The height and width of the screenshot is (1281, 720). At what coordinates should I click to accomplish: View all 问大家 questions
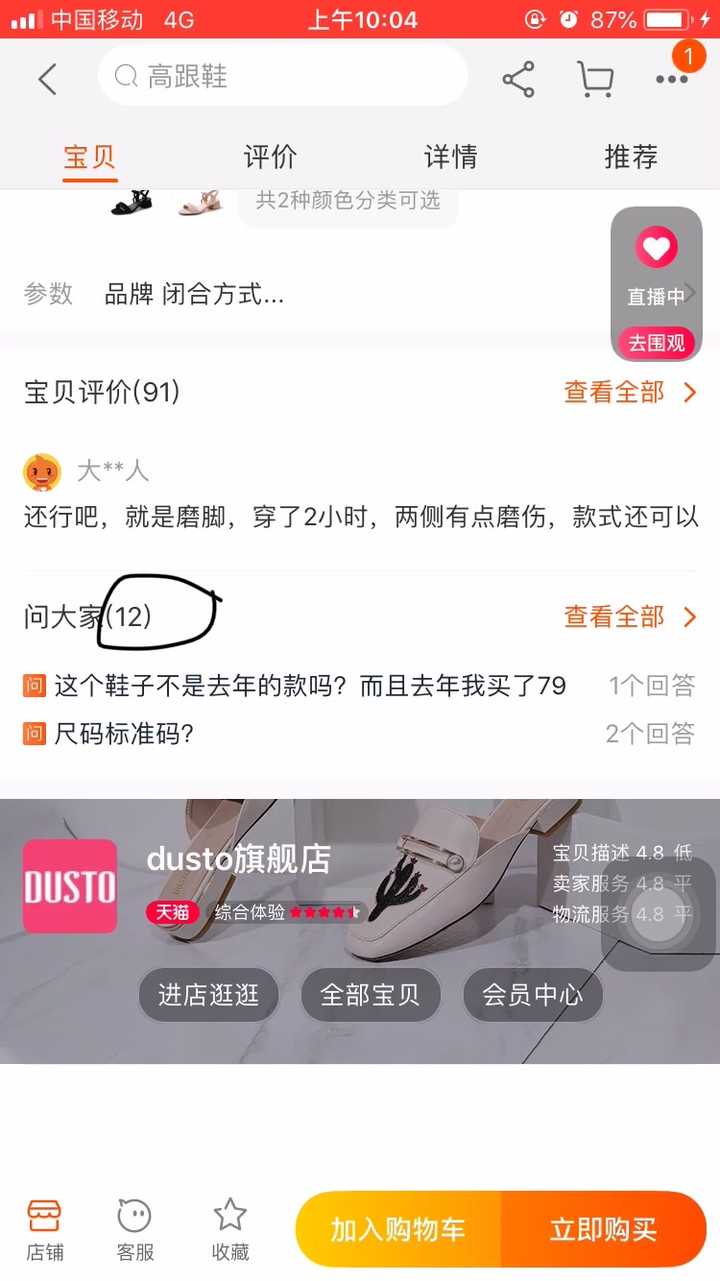[629, 617]
